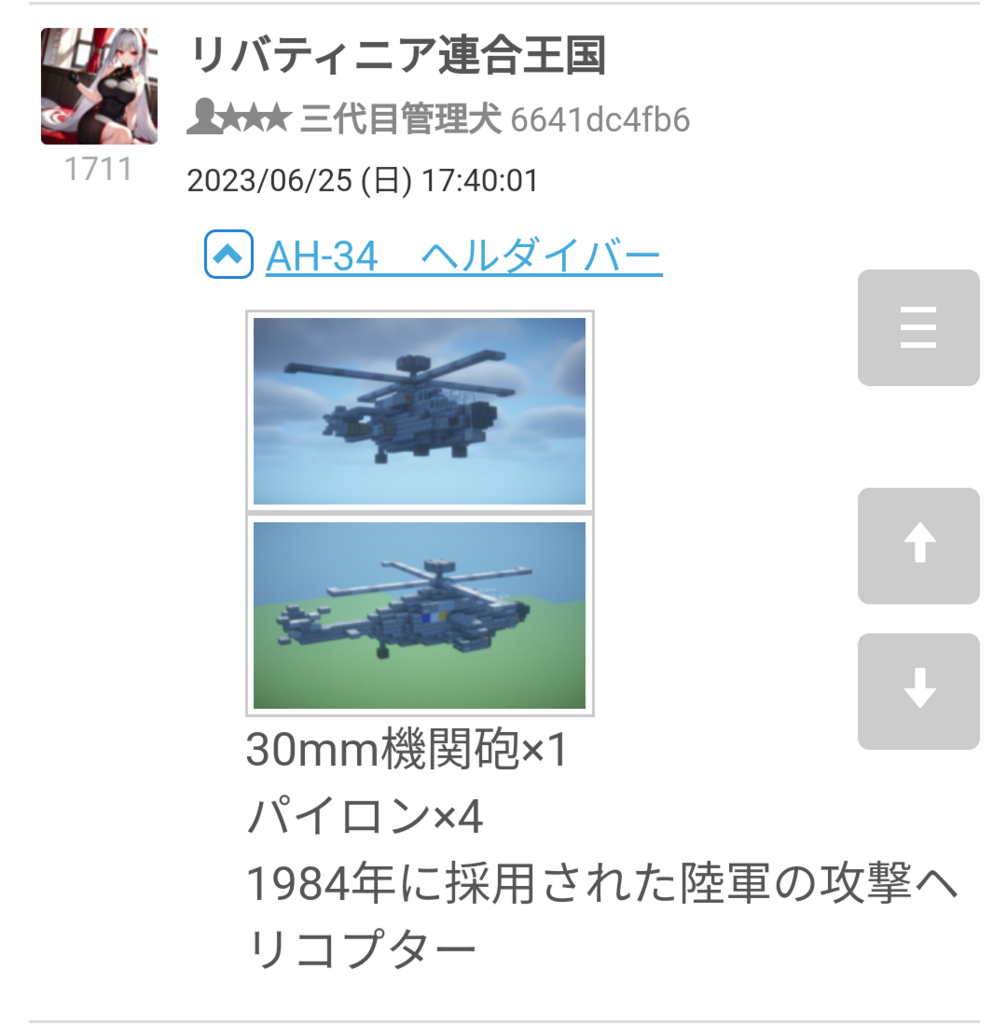The image size is (1007, 1024).
Task: Tap the down arrow button
Action: click(x=918, y=691)
